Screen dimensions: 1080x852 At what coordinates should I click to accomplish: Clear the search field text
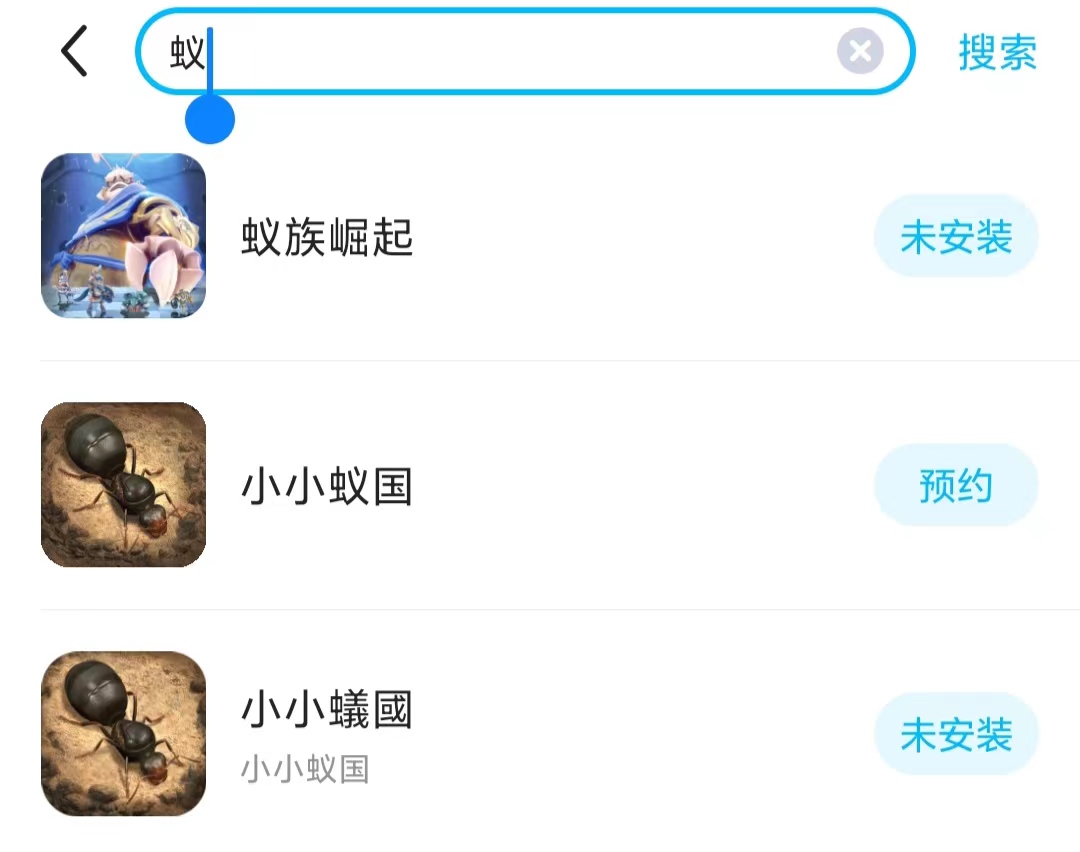coord(860,52)
